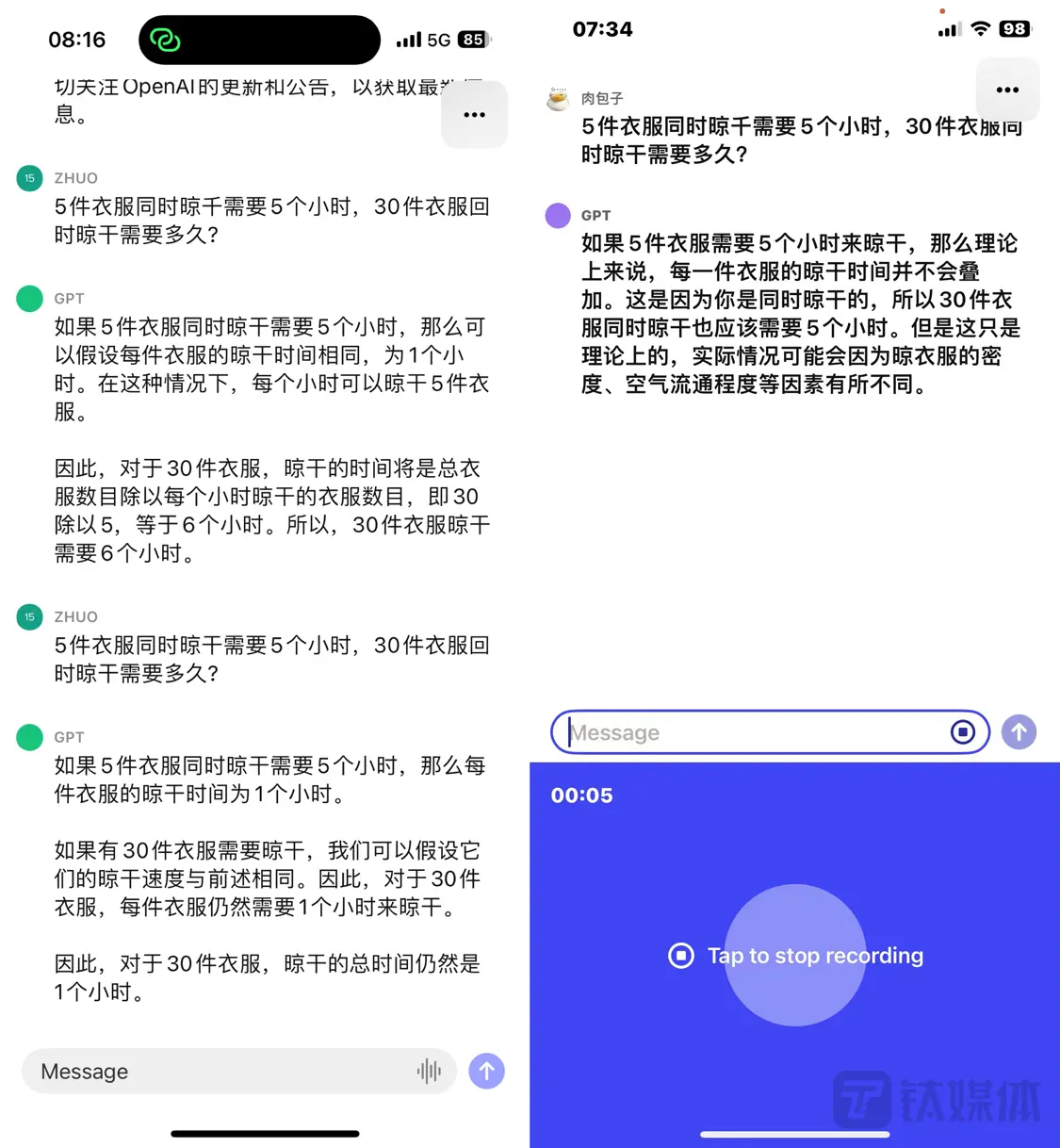Tap the purple GPT avatar on right screen
Viewport: 1060px width, 1148px height.
pos(557,215)
